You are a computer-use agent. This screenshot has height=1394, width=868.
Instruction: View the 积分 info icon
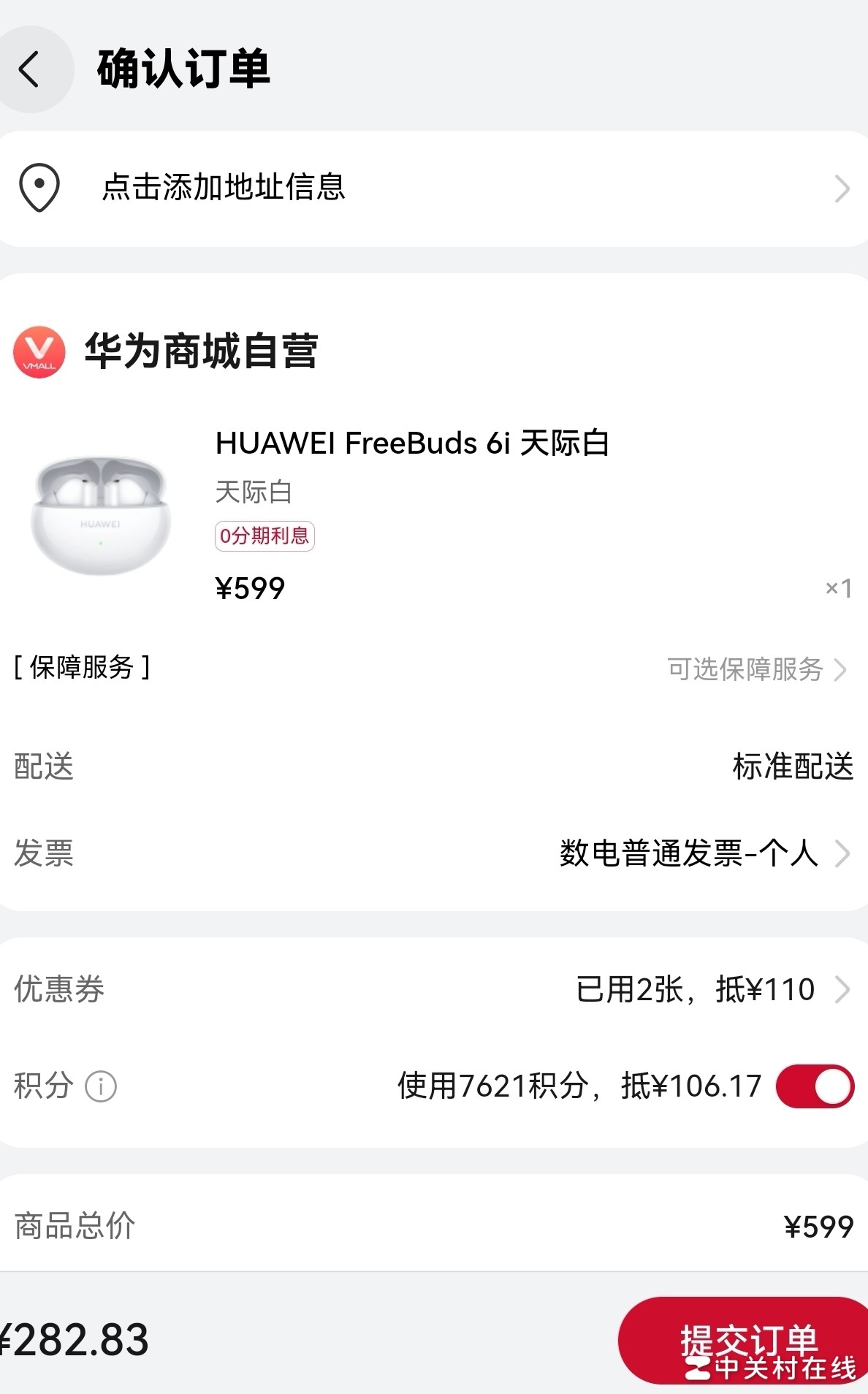tap(101, 1086)
